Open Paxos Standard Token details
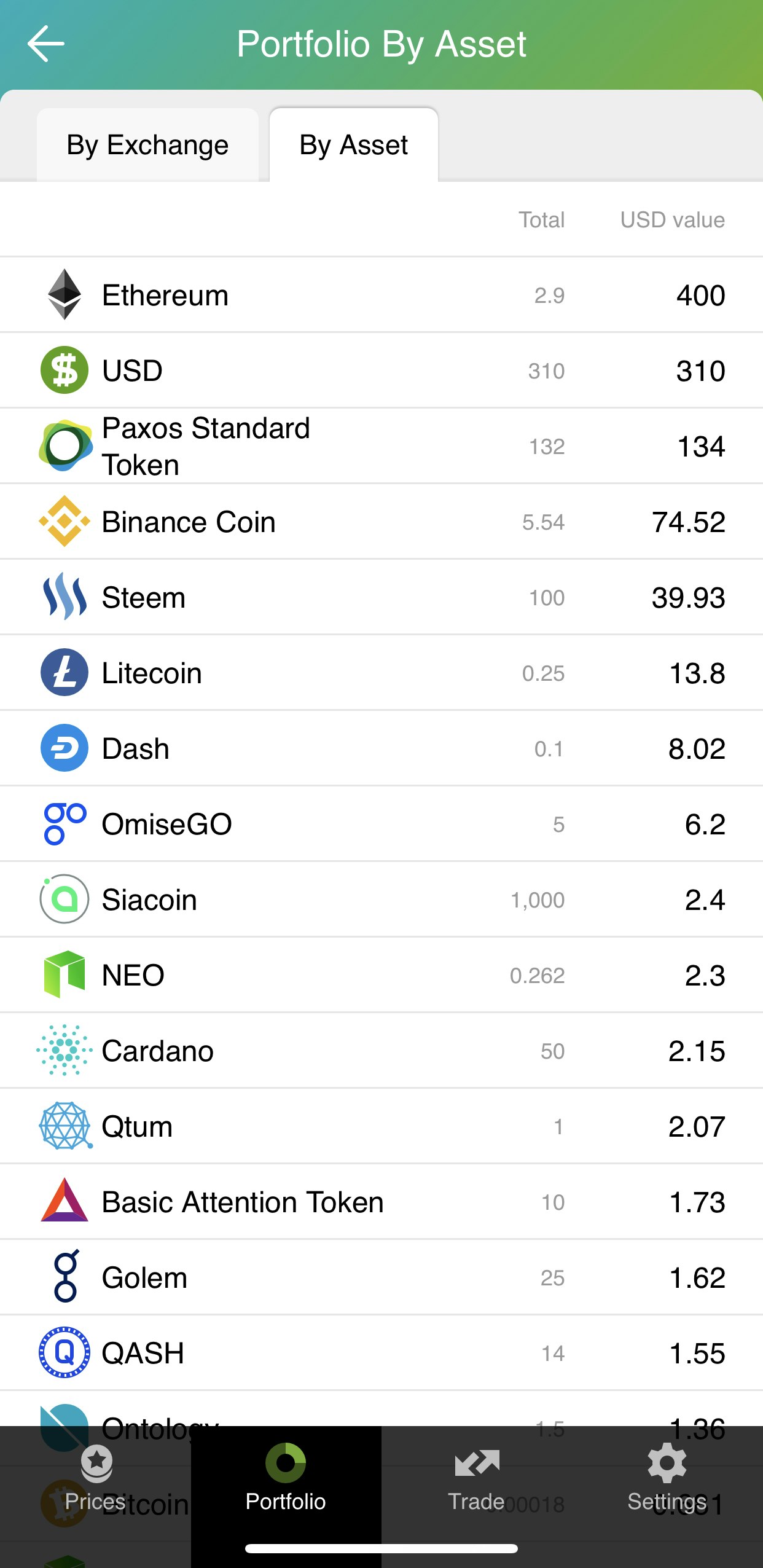The image size is (763, 1568). (x=381, y=447)
